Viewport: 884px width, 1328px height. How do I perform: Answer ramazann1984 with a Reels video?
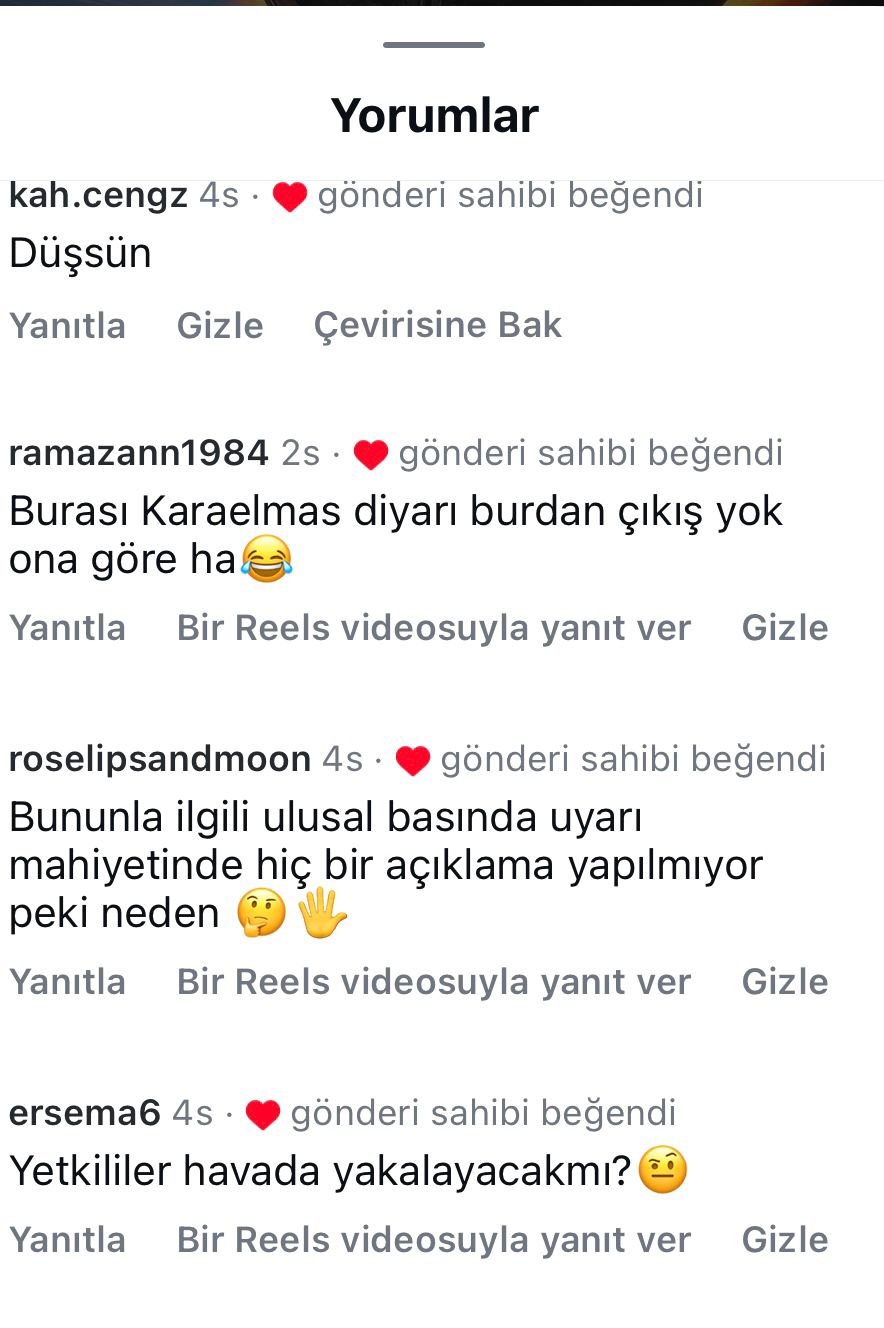point(433,628)
